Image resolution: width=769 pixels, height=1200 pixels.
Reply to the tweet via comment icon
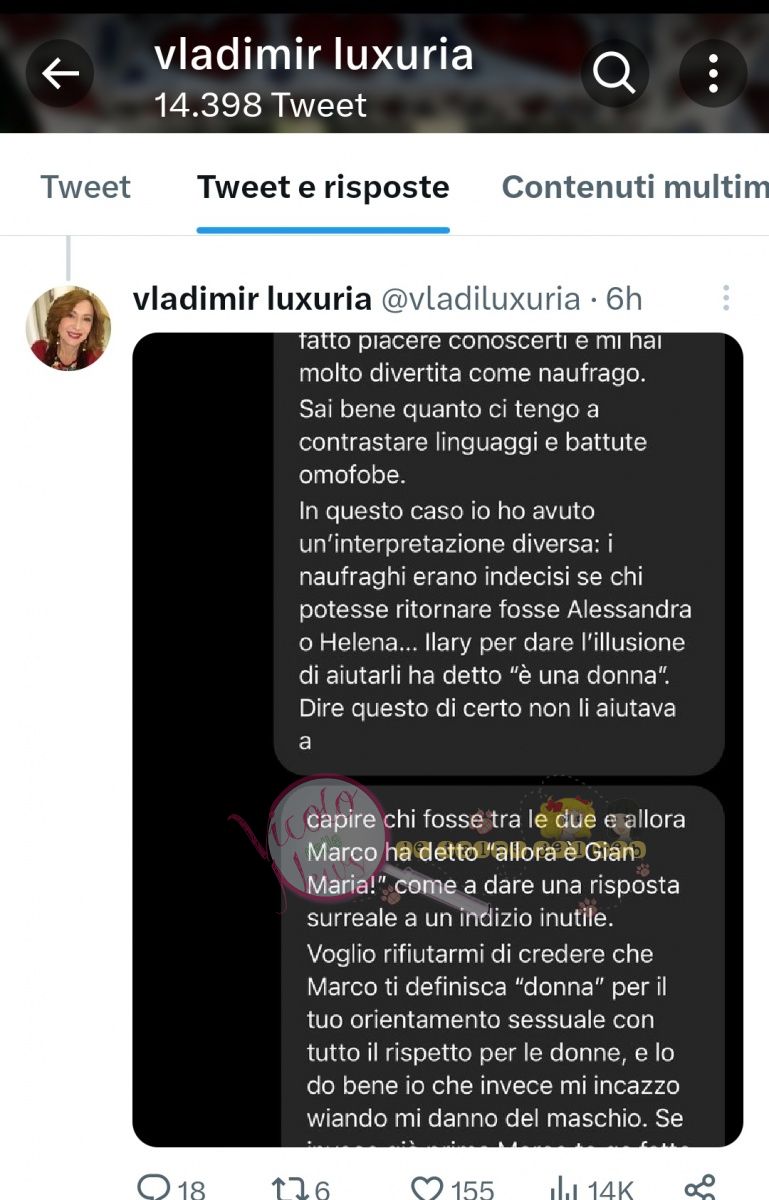[154, 1187]
